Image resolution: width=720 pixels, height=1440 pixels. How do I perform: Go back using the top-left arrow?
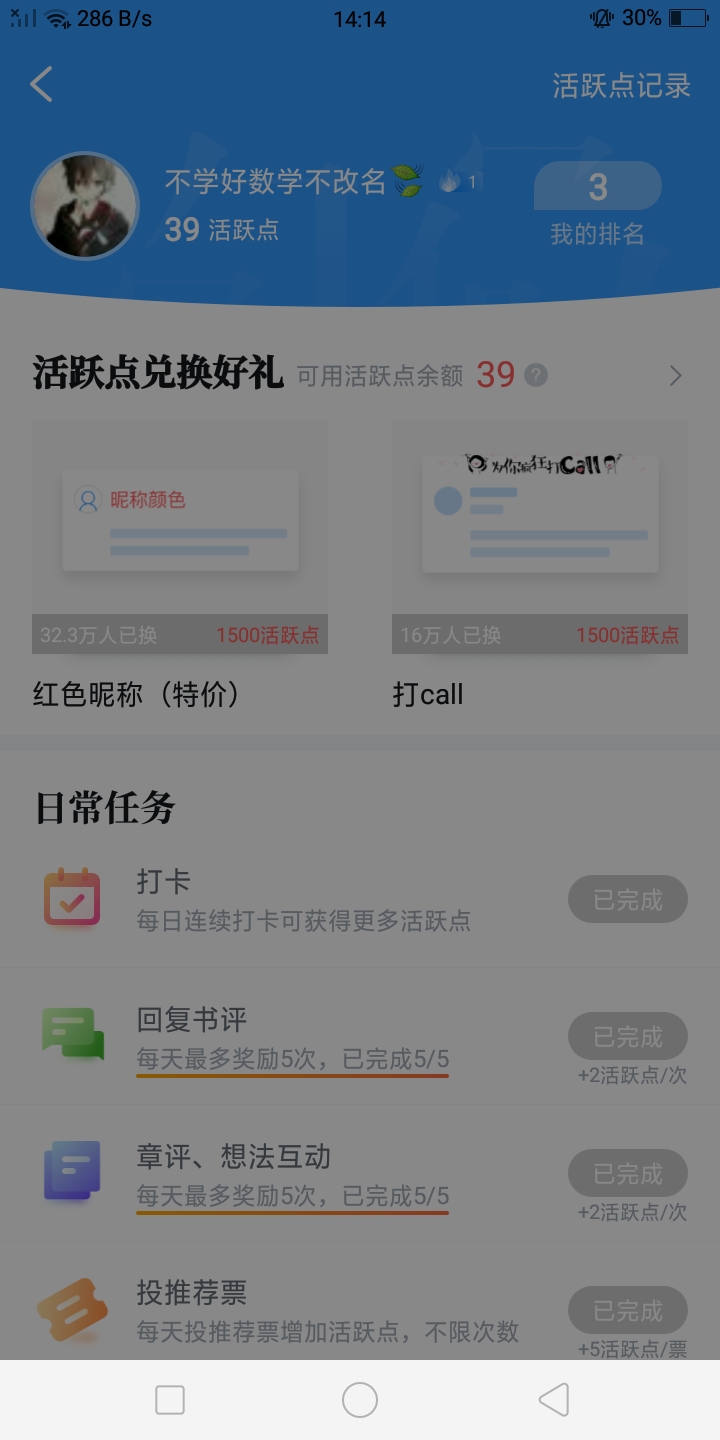click(42, 85)
